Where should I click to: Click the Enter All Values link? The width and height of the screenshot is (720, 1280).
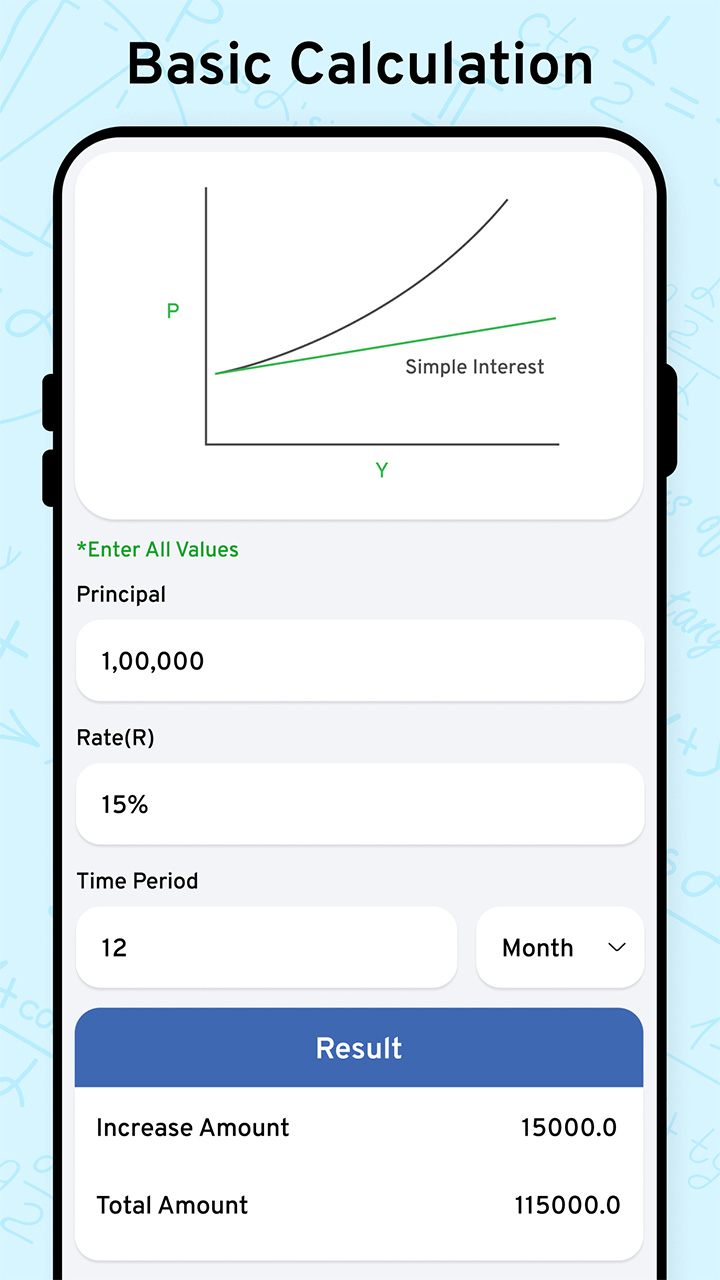(156, 549)
